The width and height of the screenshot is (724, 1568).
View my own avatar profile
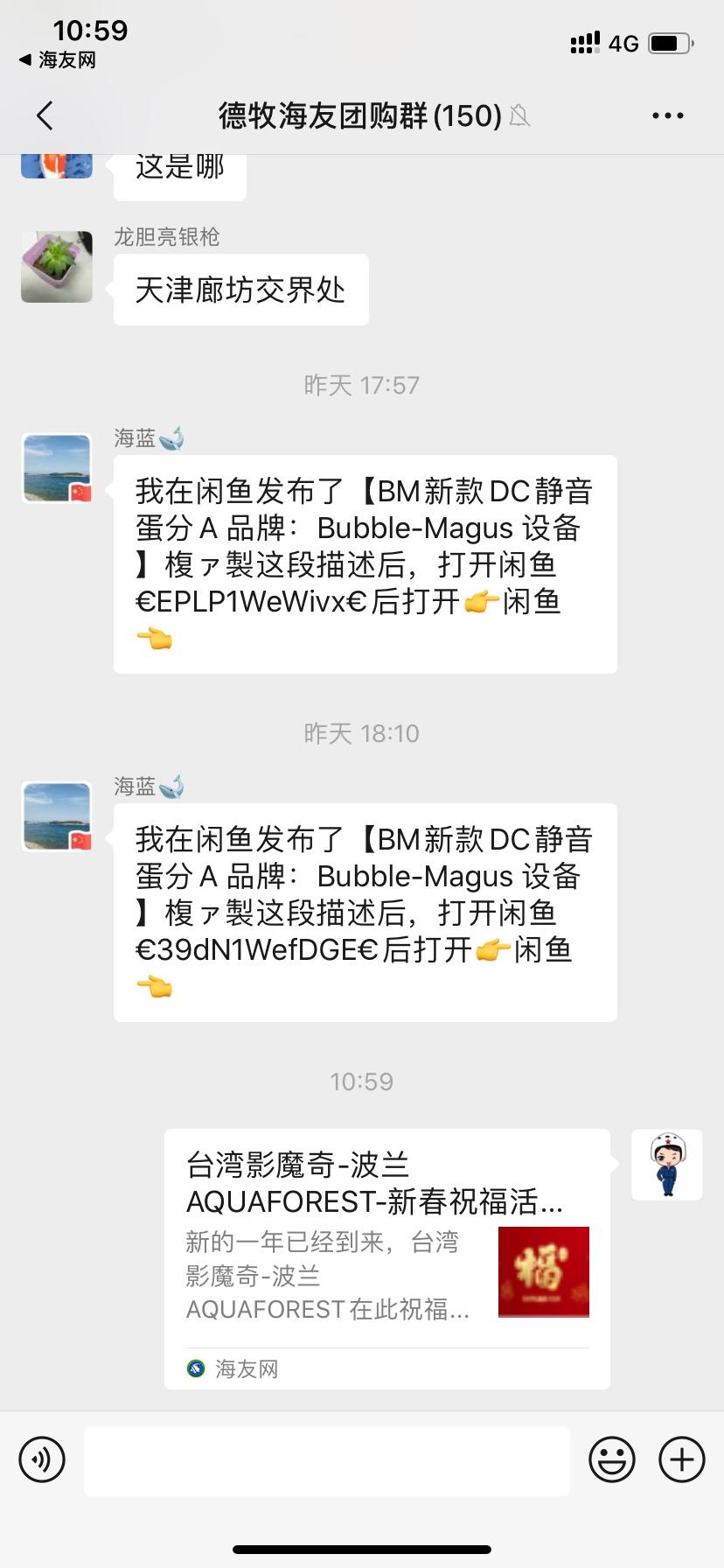point(667,1165)
